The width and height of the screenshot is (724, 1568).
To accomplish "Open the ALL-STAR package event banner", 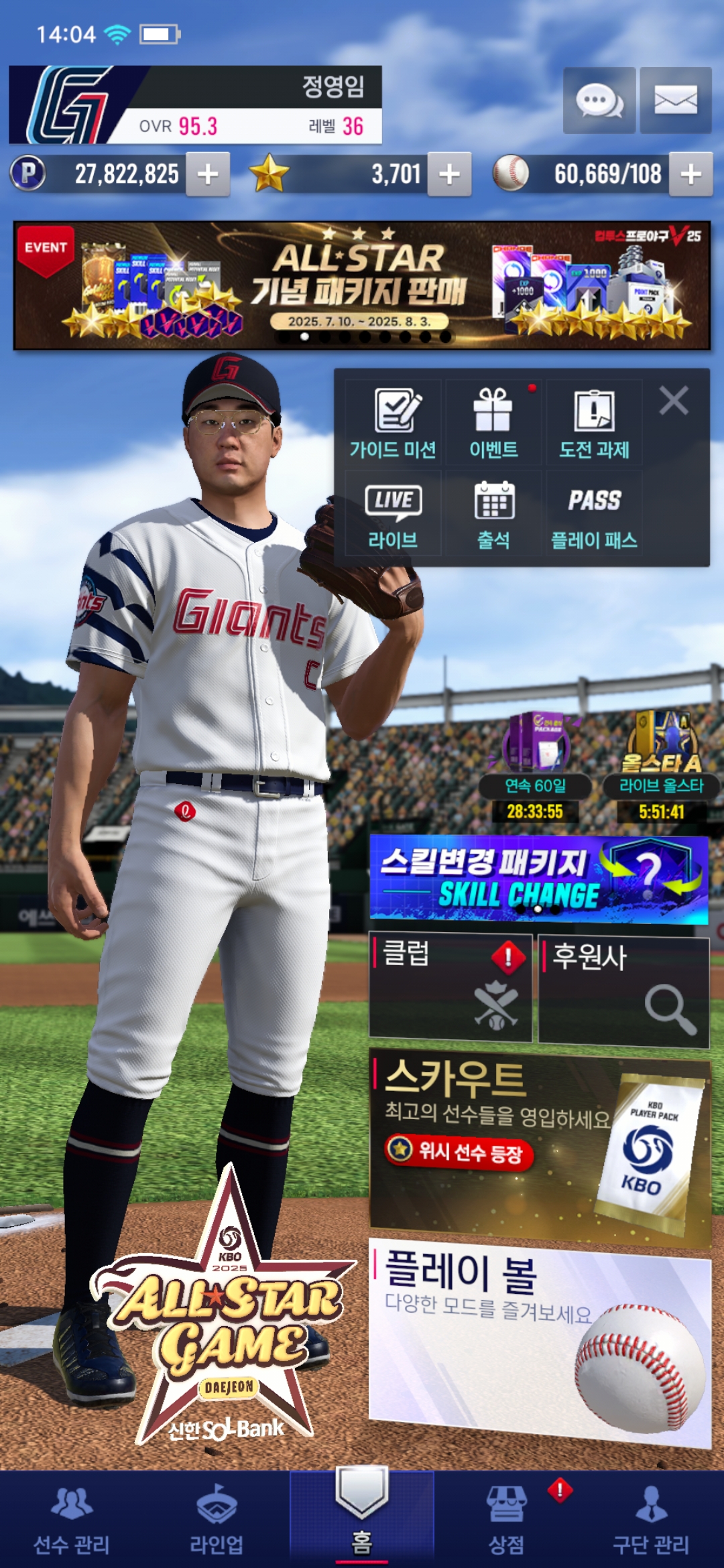I will coord(362,286).
